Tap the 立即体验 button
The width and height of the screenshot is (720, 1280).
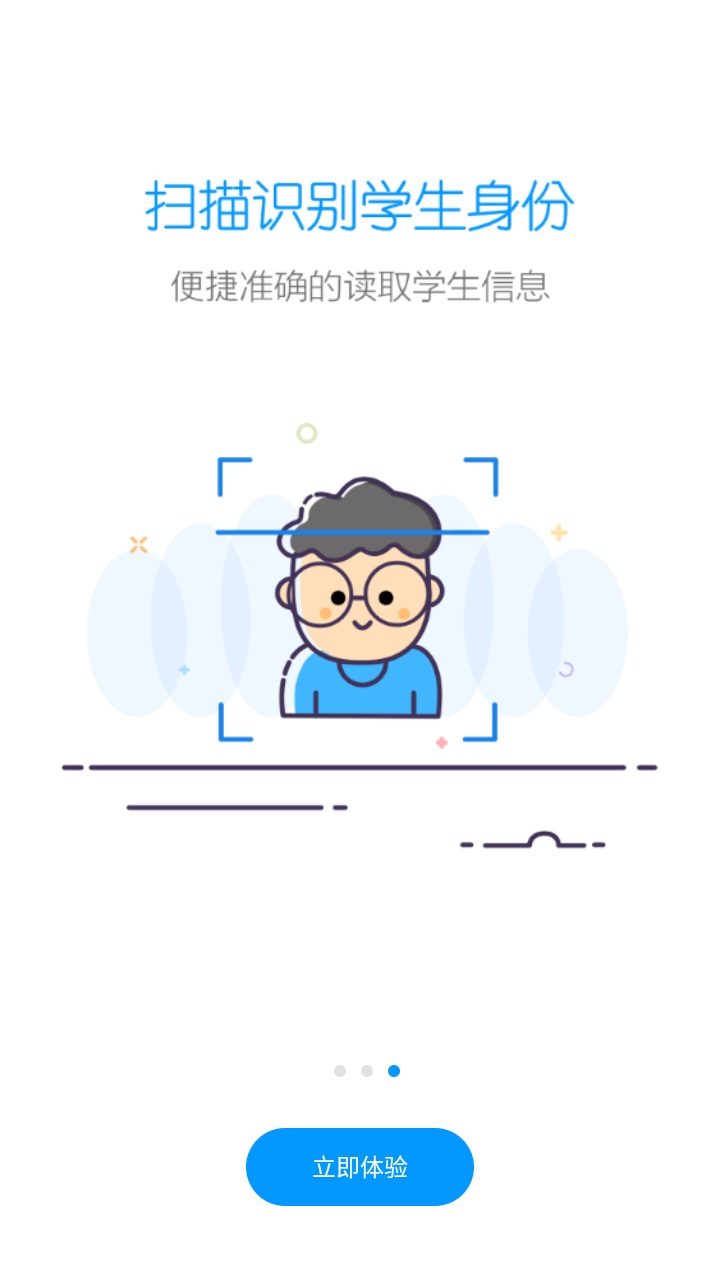(360, 1167)
